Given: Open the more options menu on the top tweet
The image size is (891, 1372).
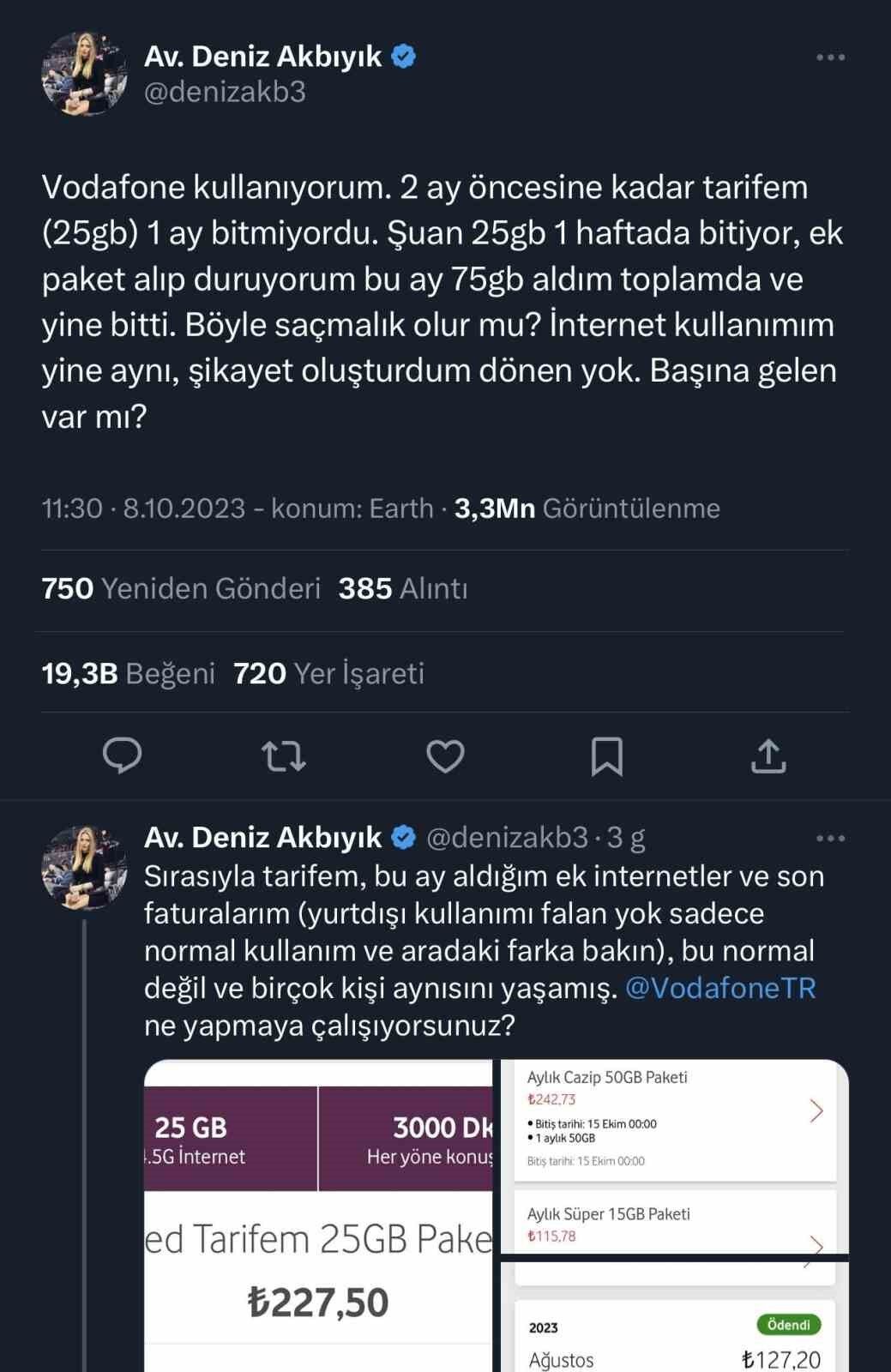Looking at the screenshot, I should [x=828, y=55].
